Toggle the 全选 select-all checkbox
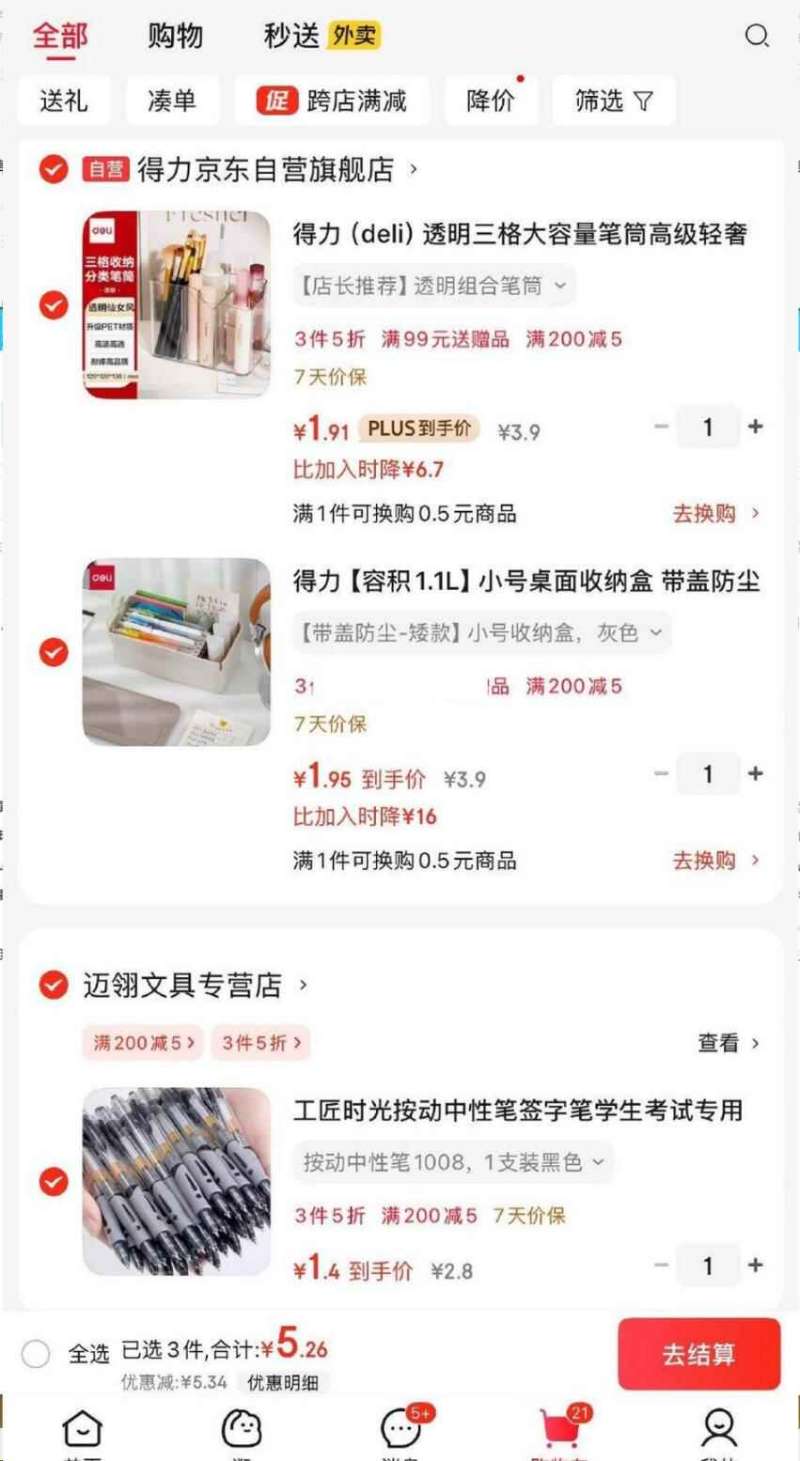Screen dimensions: 800x1461 click(37, 1352)
